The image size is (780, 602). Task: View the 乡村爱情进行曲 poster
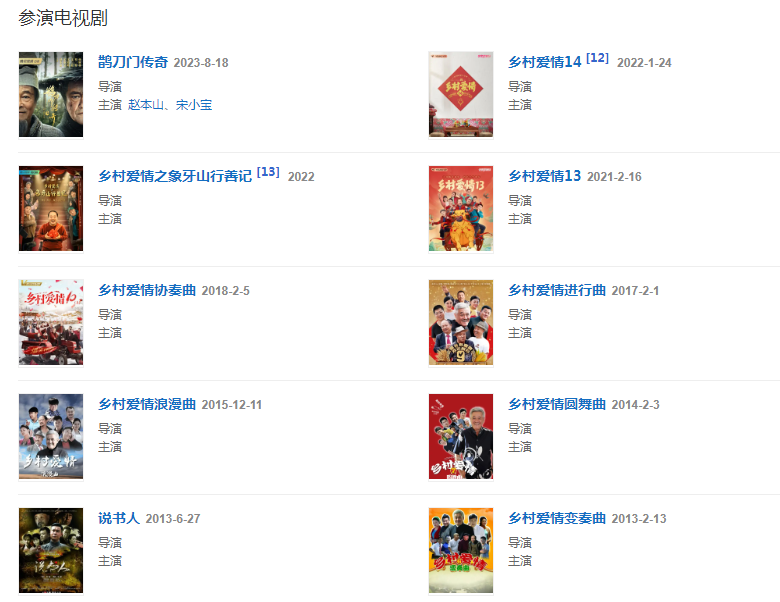pos(461,322)
